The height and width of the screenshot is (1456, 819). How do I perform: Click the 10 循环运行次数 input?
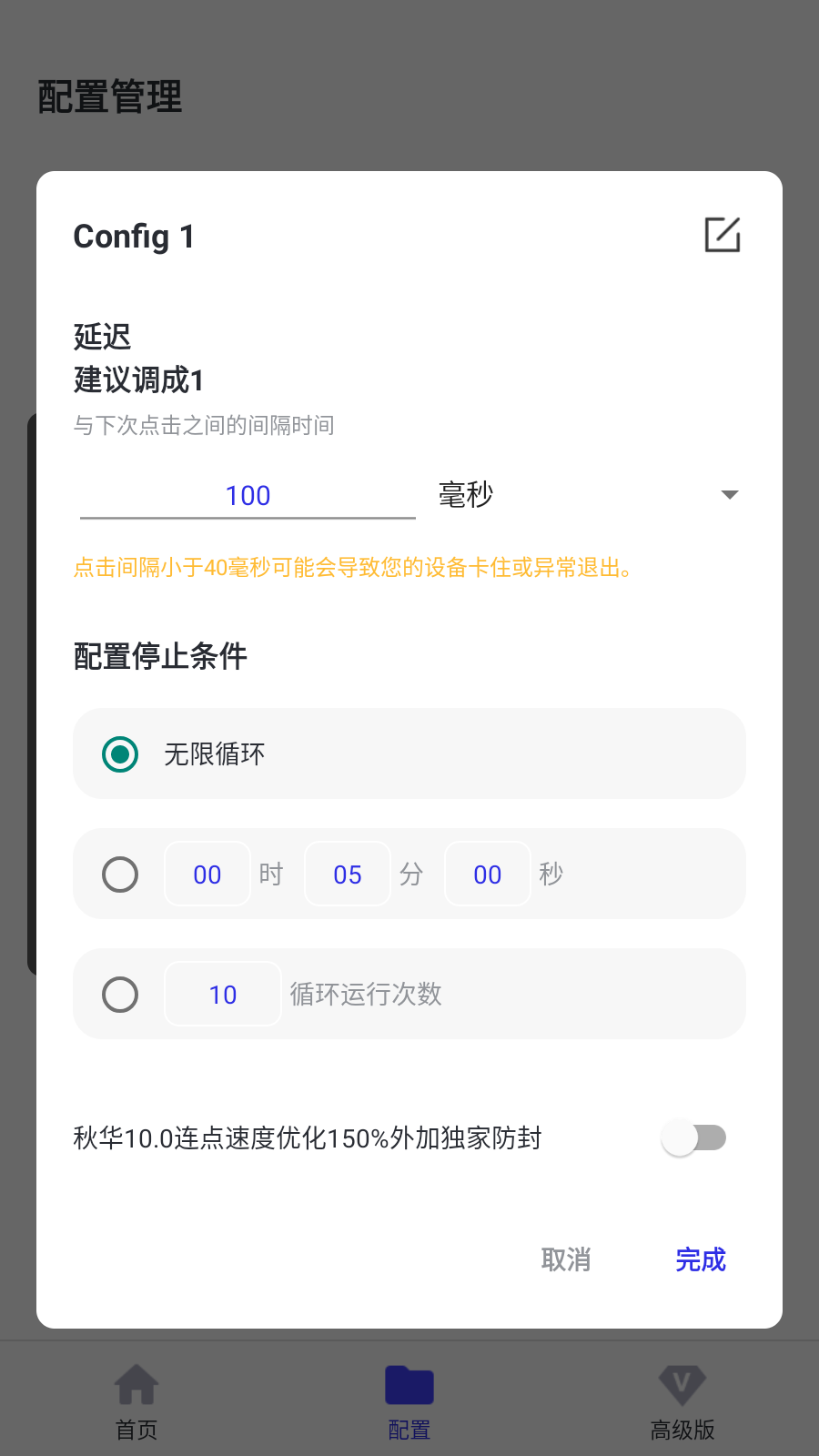point(222,994)
